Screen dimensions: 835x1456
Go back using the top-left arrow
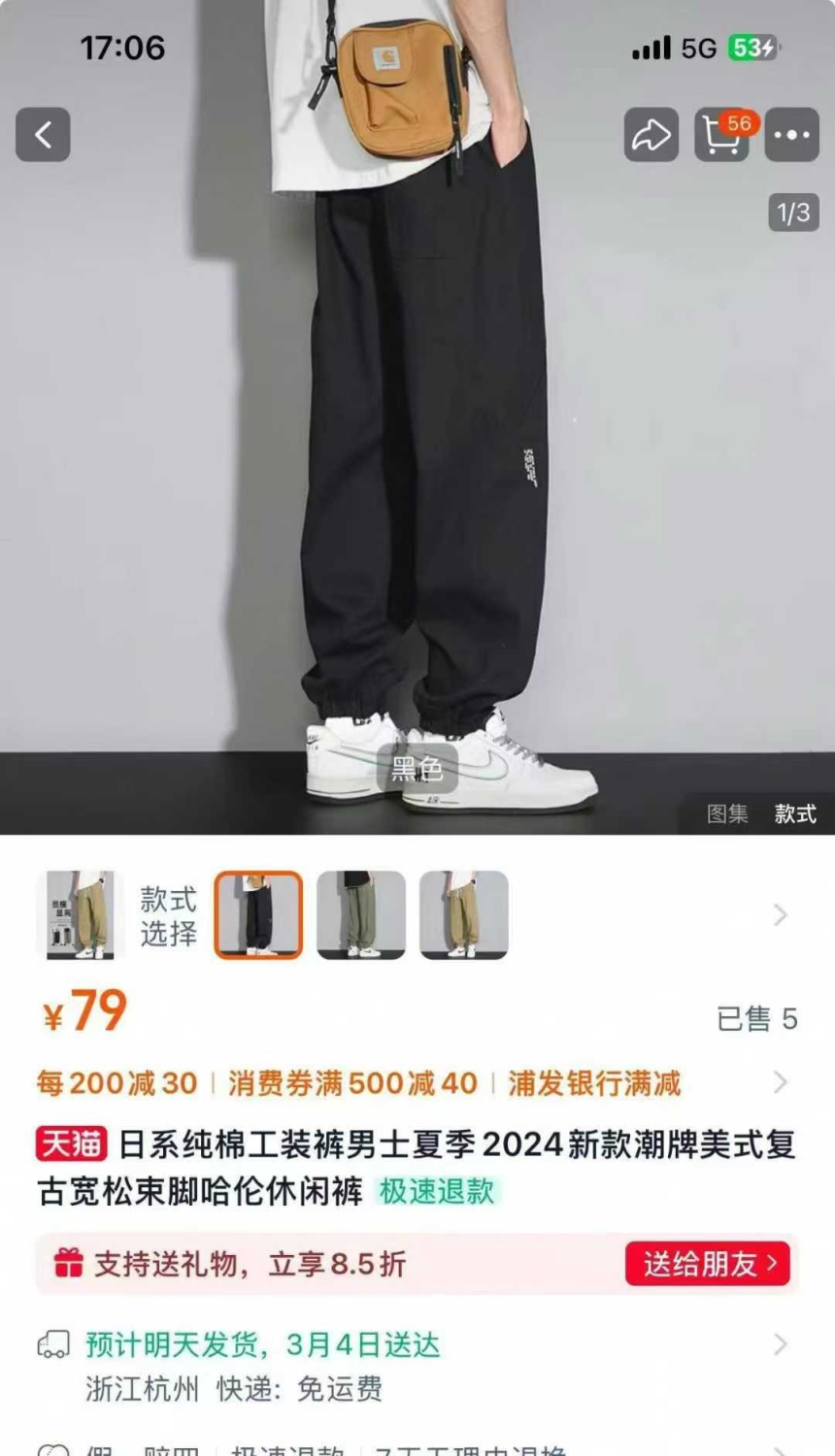point(43,134)
